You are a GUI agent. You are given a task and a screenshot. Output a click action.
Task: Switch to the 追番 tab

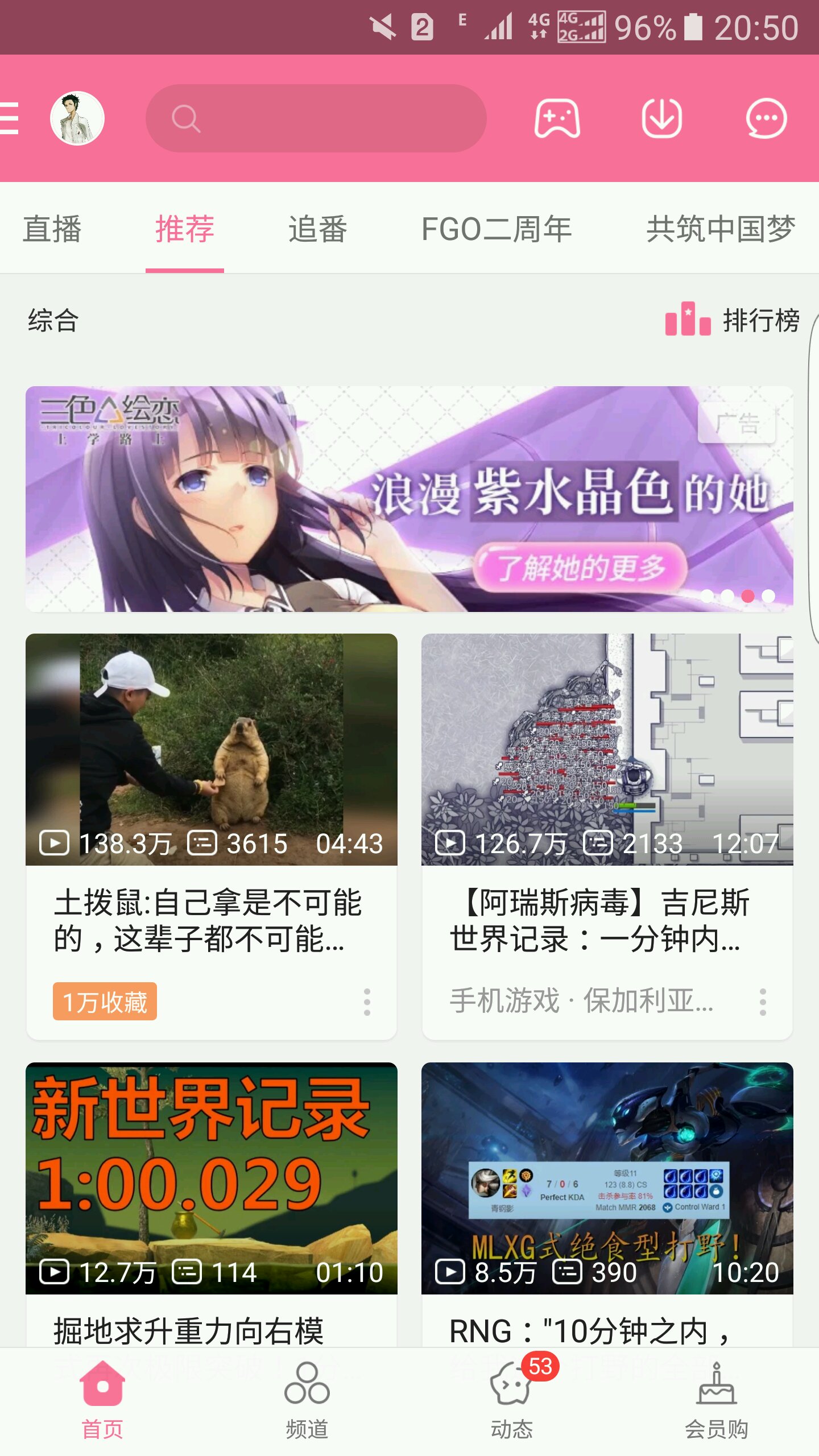point(317,229)
